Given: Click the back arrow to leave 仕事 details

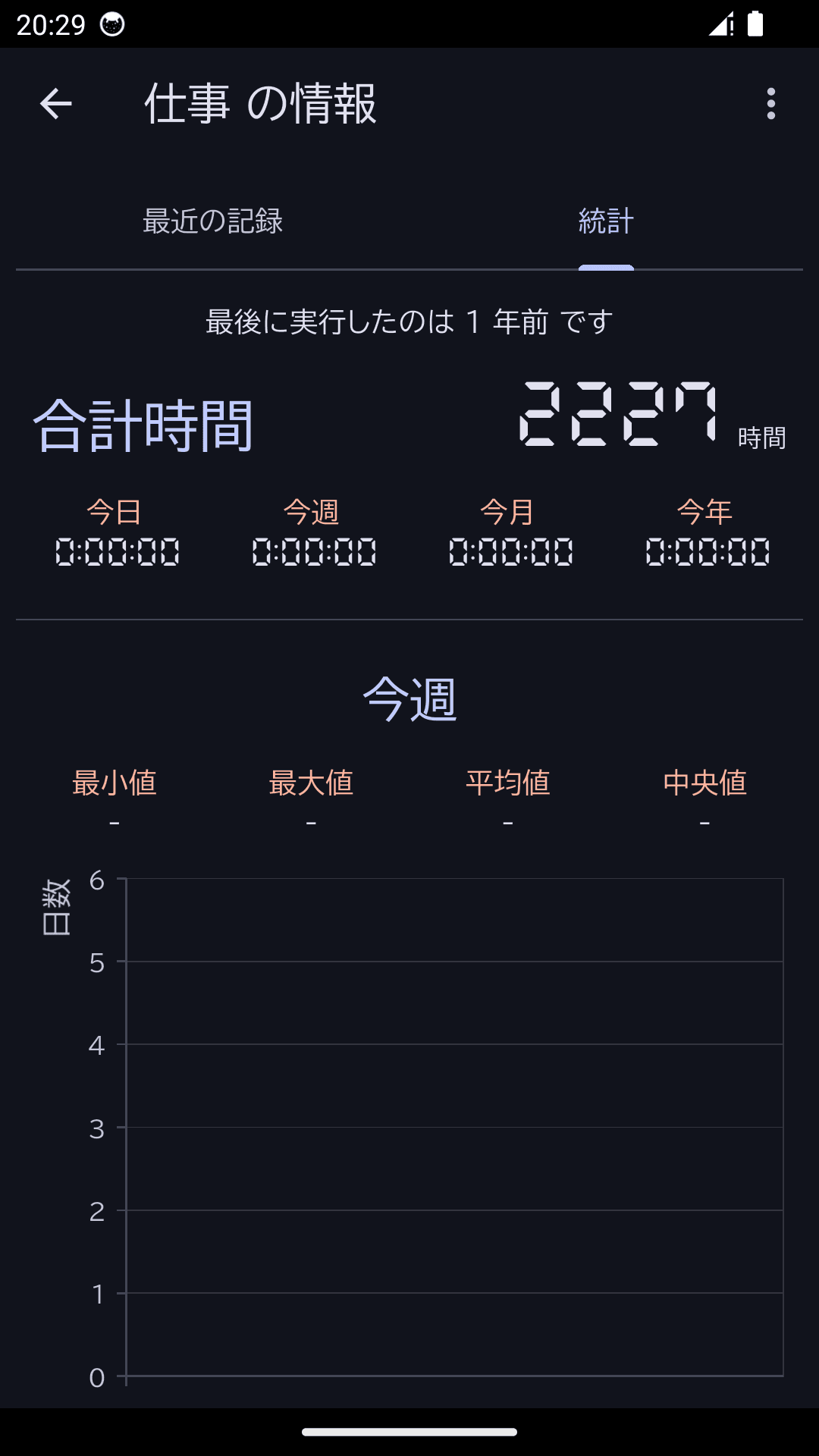Looking at the screenshot, I should [x=55, y=105].
